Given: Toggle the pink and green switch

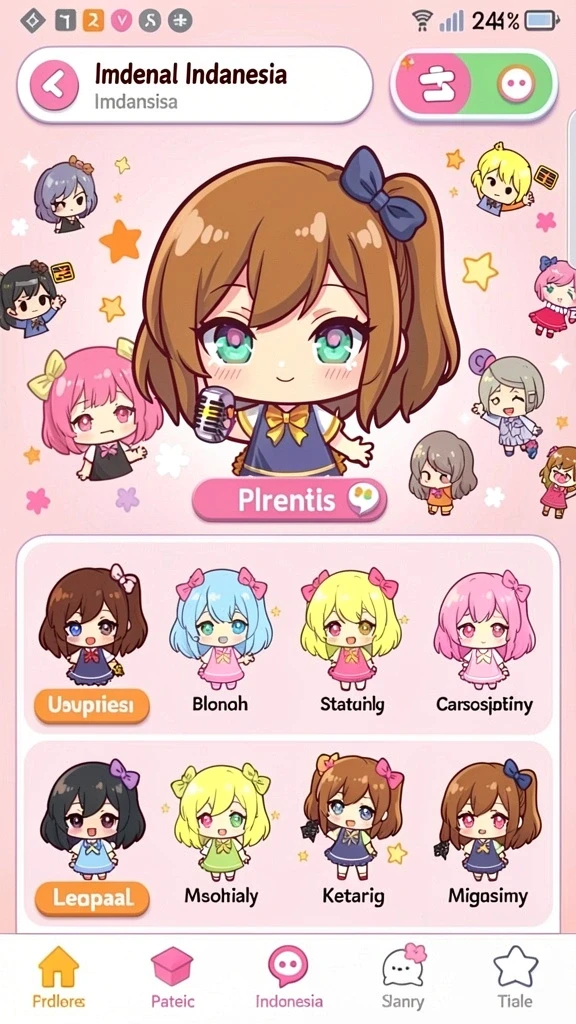Looking at the screenshot, I should pos(473,84).
